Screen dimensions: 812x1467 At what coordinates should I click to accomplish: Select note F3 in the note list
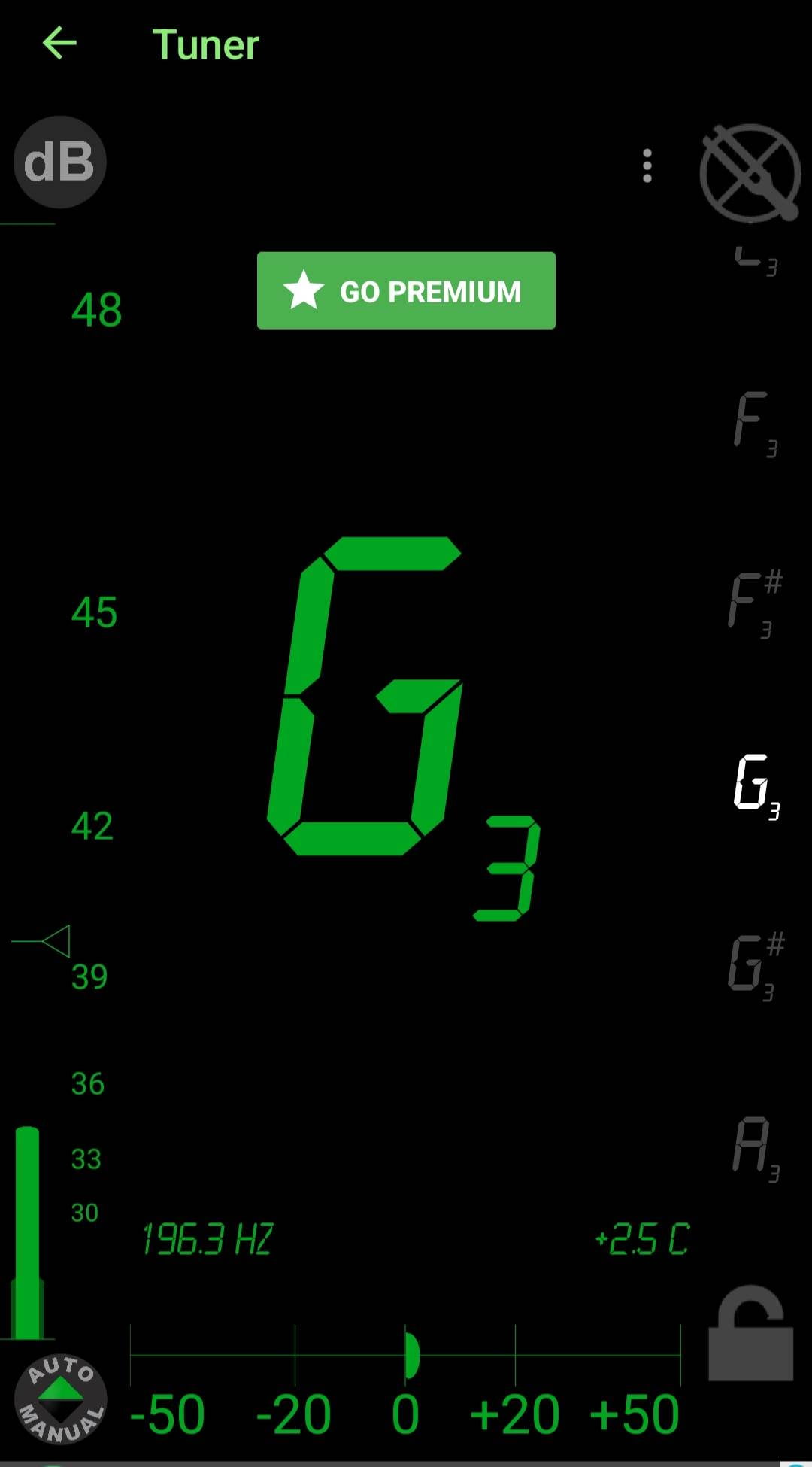[756, 424]
